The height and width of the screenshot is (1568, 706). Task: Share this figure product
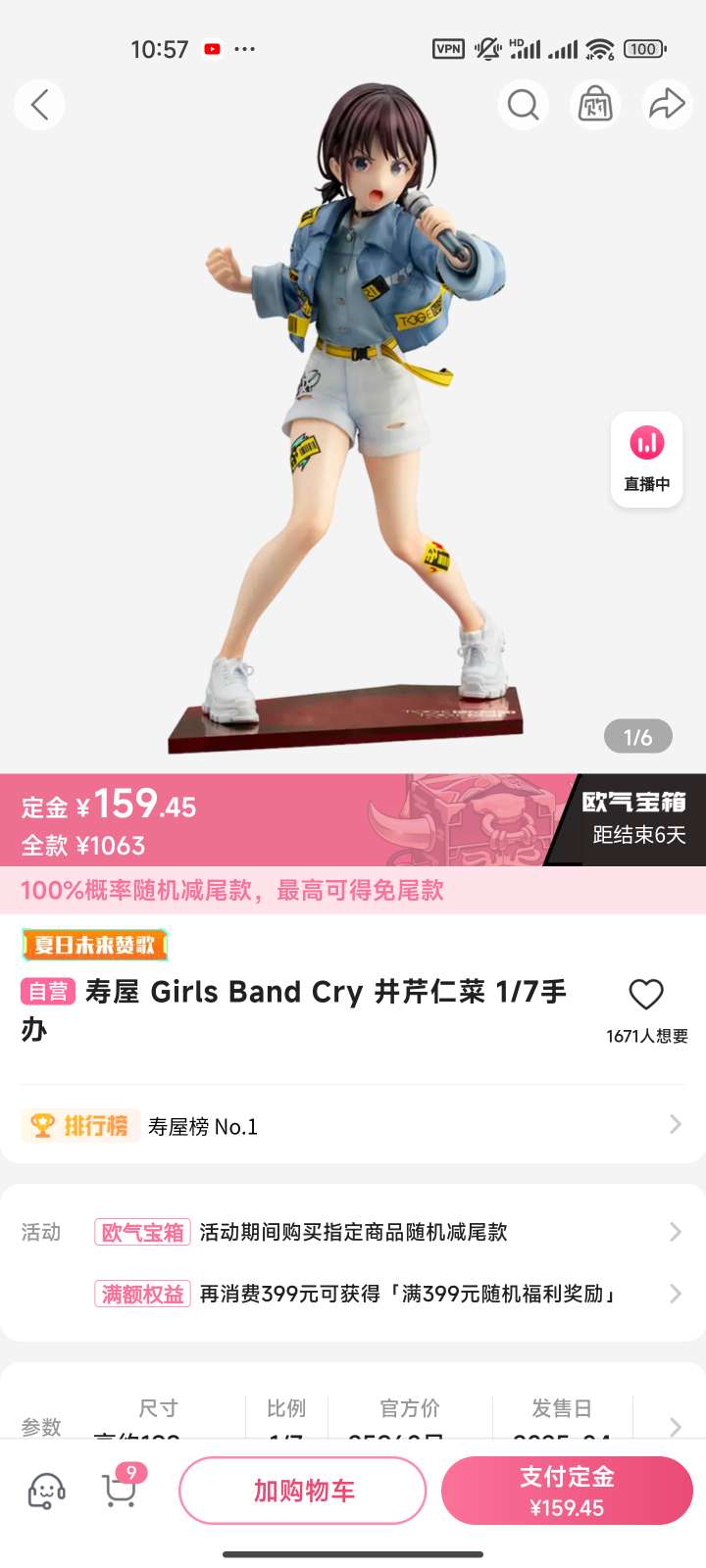point(667,104)
